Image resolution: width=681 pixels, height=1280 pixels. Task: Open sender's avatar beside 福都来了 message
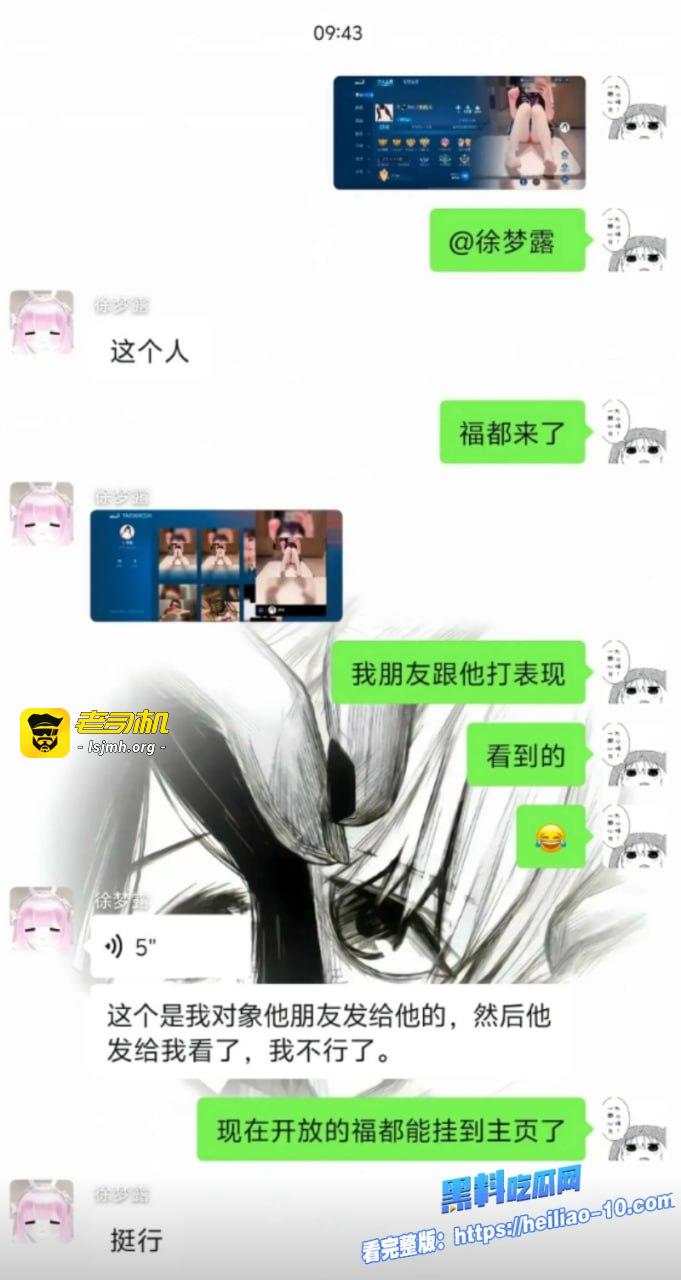pos(634,433)
